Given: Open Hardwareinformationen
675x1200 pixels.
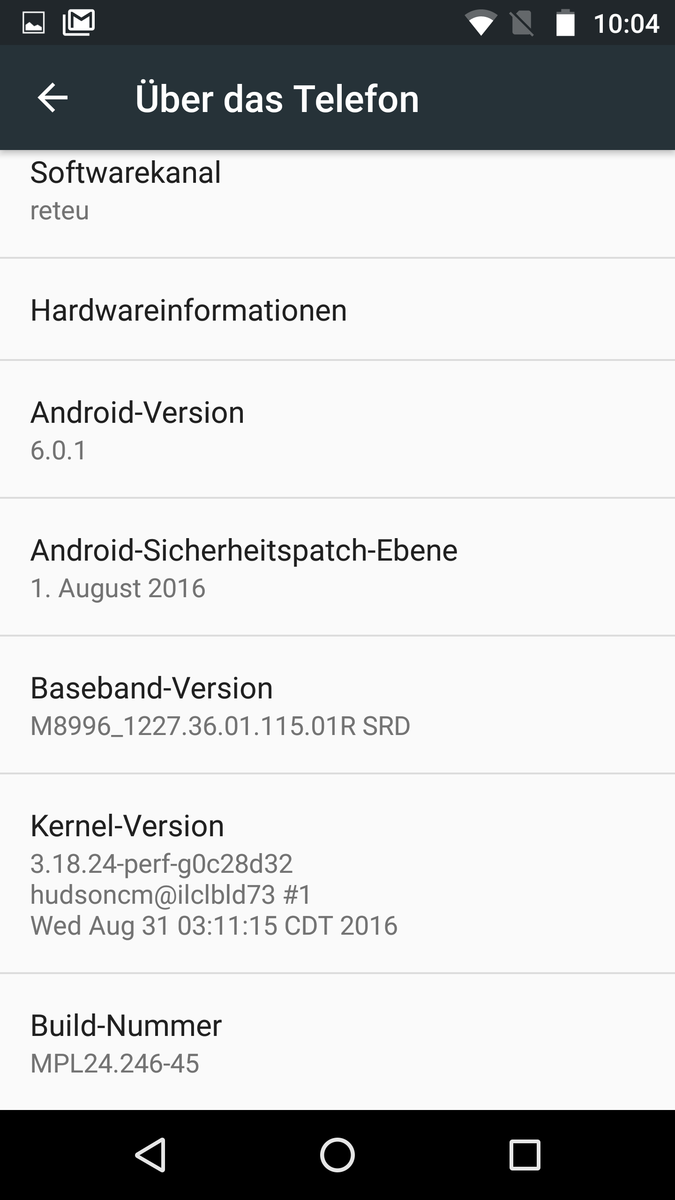Looking at the screenshot, I should pos(337,310).
